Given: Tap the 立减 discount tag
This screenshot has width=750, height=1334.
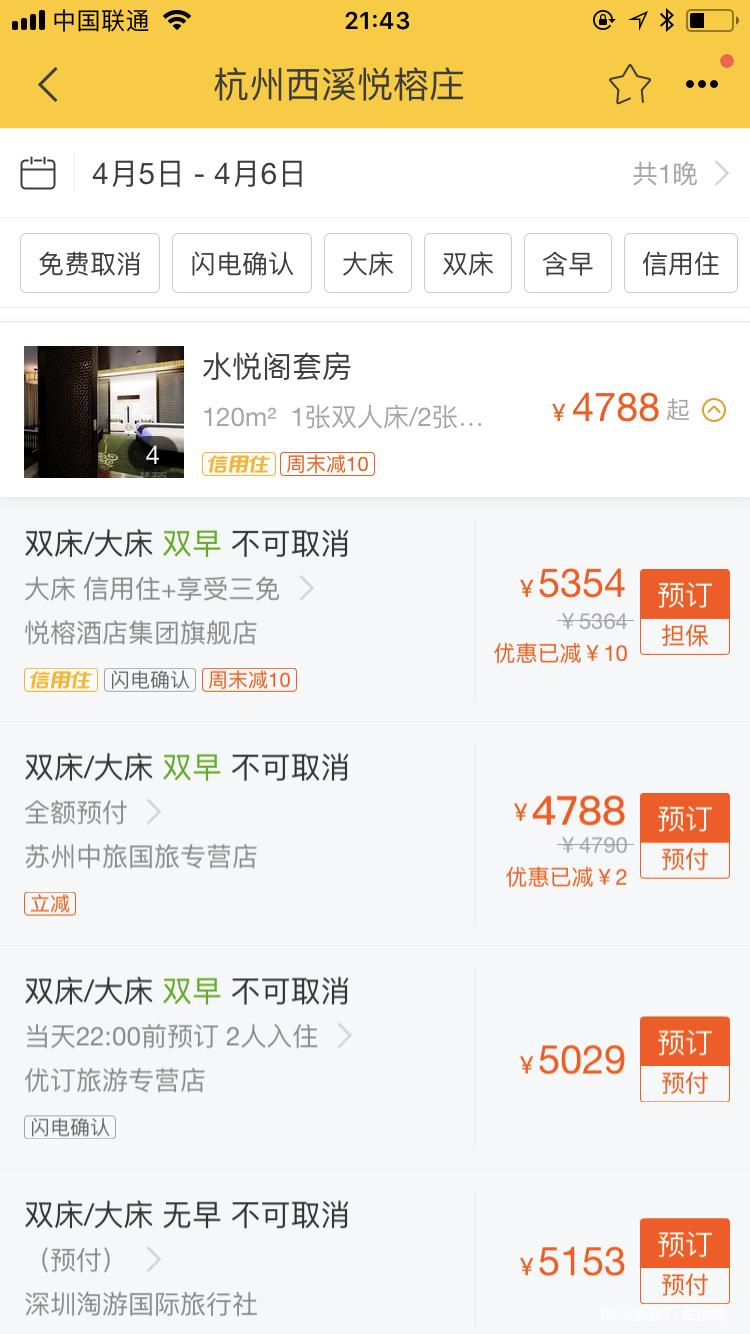Looking at the screenshot, I should 49,903.
